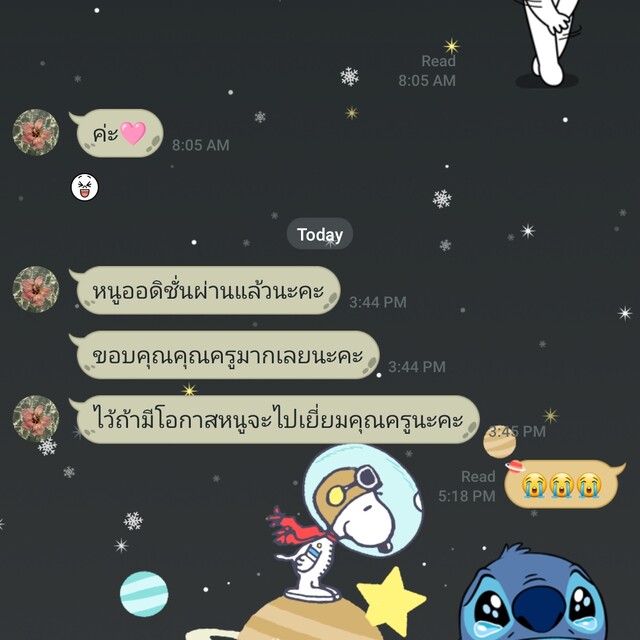Tap the laughing reaction under the ค่ะ message
The image size is (640, 640).
click(x=85, y=187)
